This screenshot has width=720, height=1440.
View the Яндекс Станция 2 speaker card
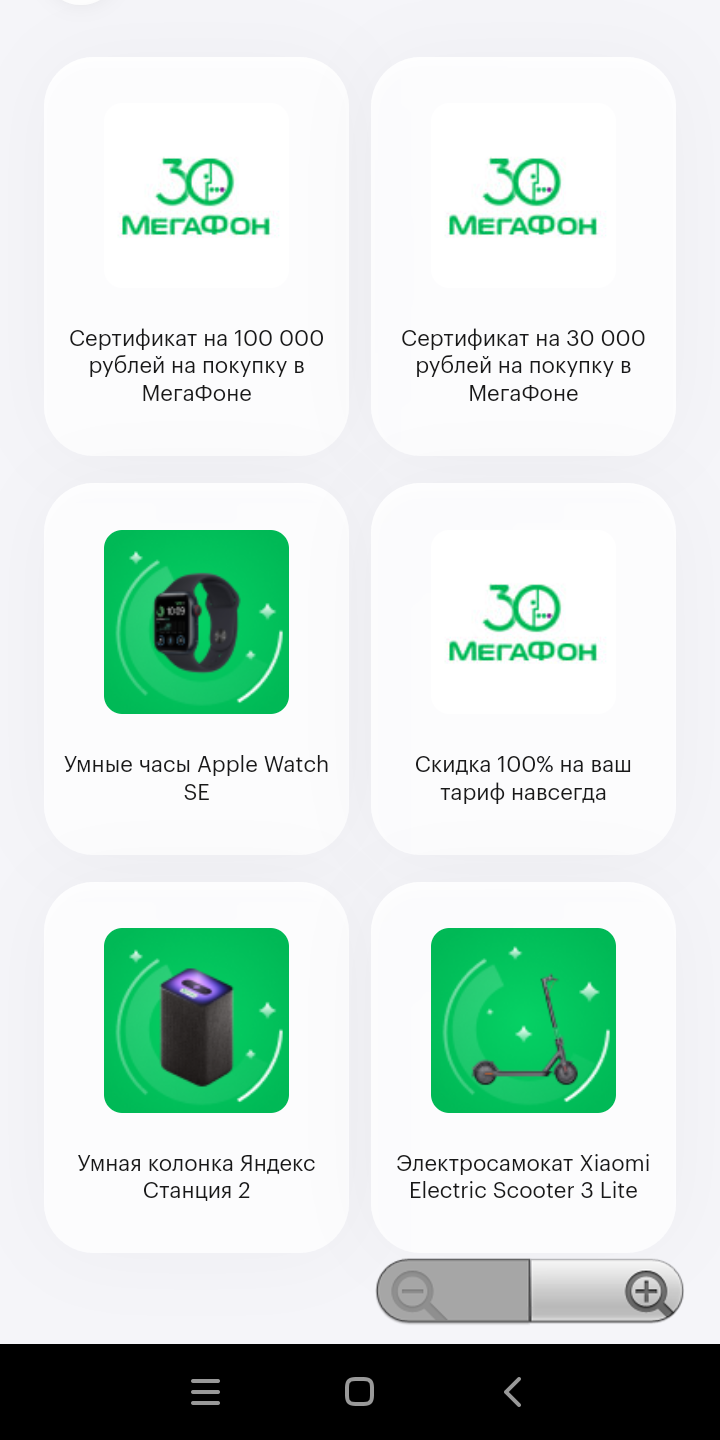click(x=196, y=1067)
